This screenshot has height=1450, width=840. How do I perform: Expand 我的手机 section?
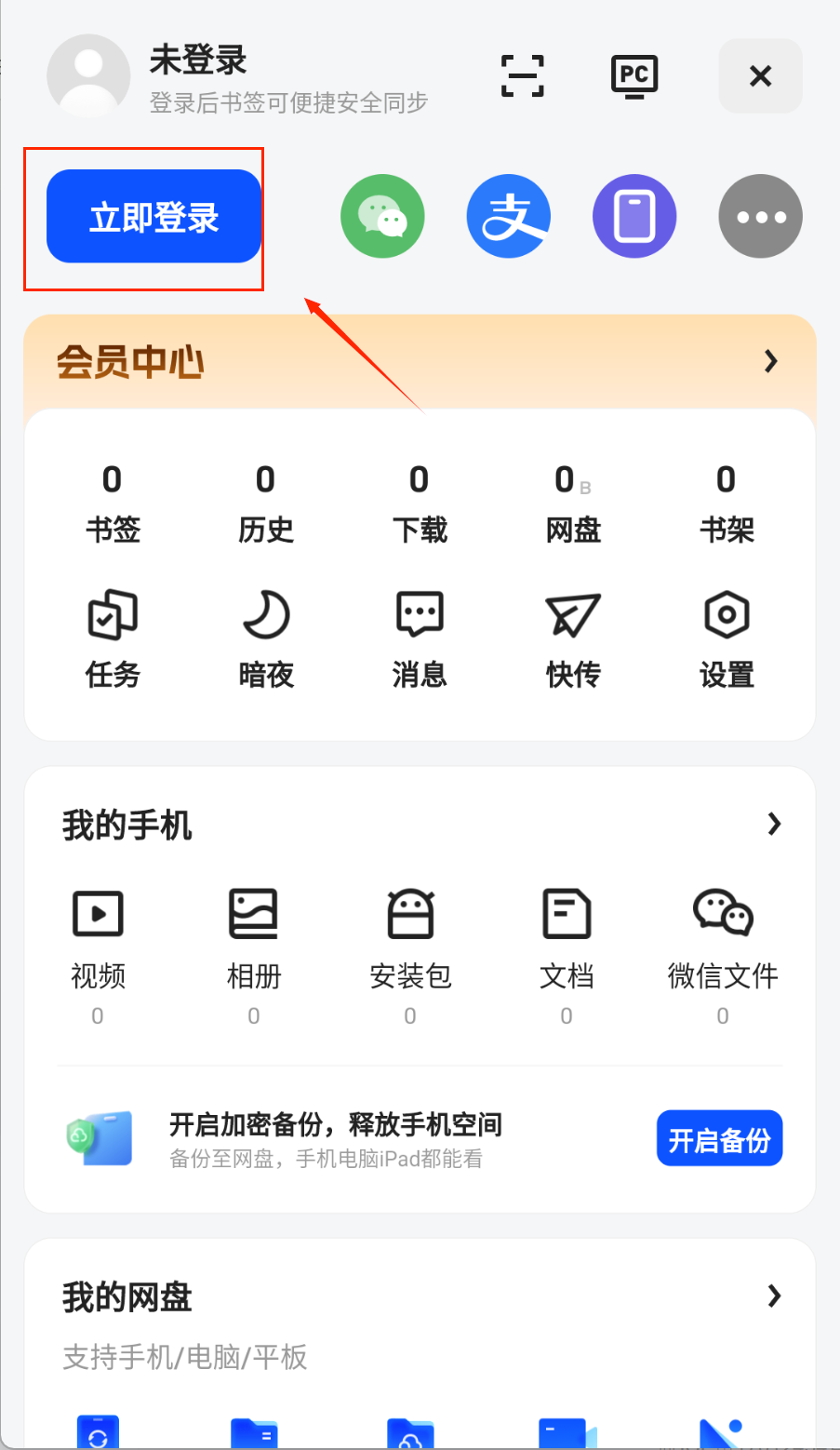pos(773,824)
